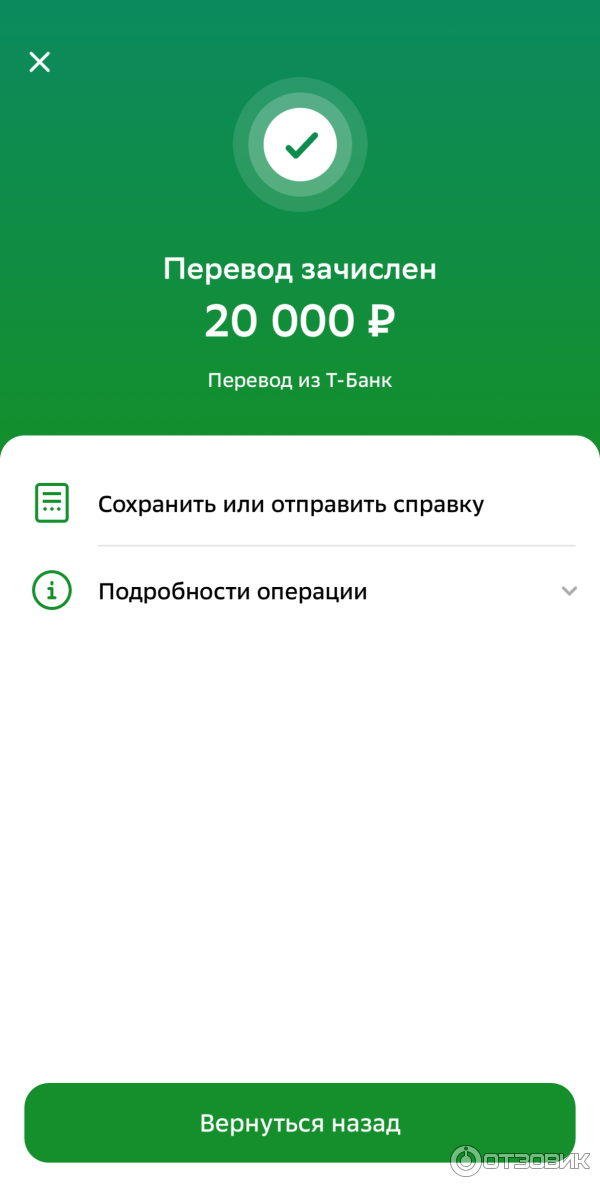Open Сохранить или отправить справку
The image size is (600, 1187).
290,504
